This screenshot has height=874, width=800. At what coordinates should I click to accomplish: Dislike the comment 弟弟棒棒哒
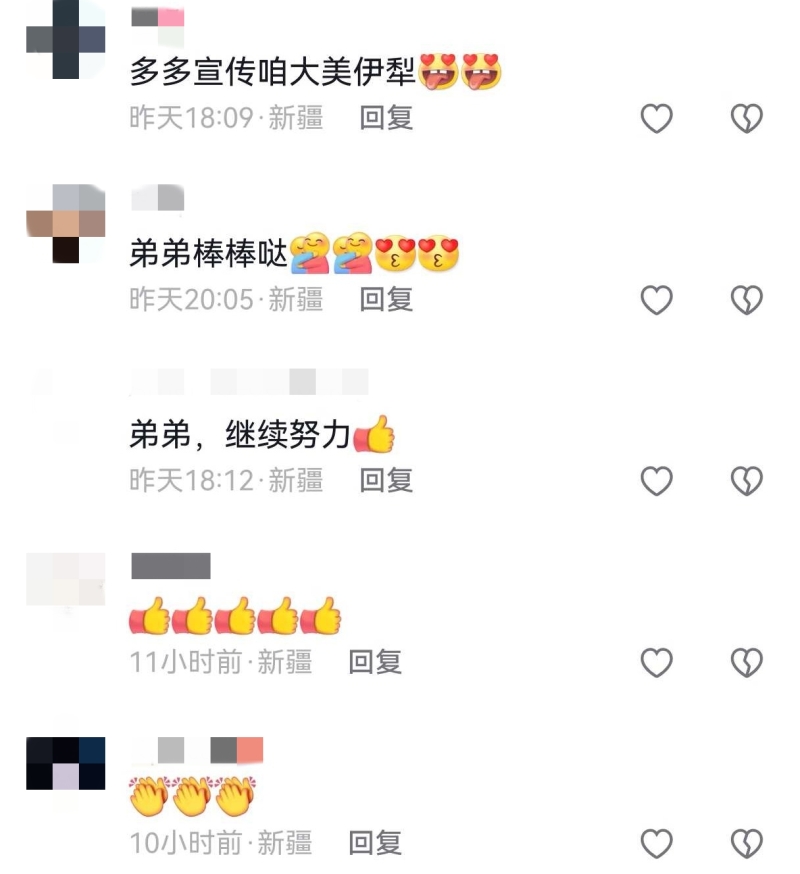[x=746, y=300]
